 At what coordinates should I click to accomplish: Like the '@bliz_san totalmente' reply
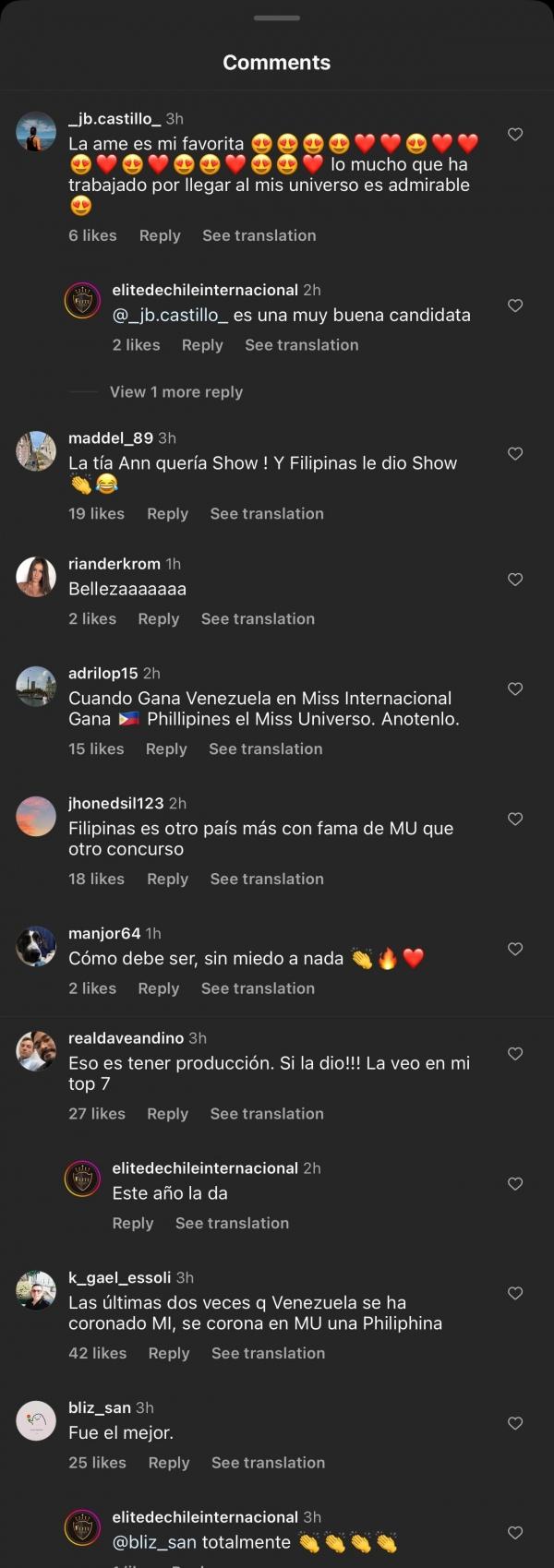click(515, 1533)
